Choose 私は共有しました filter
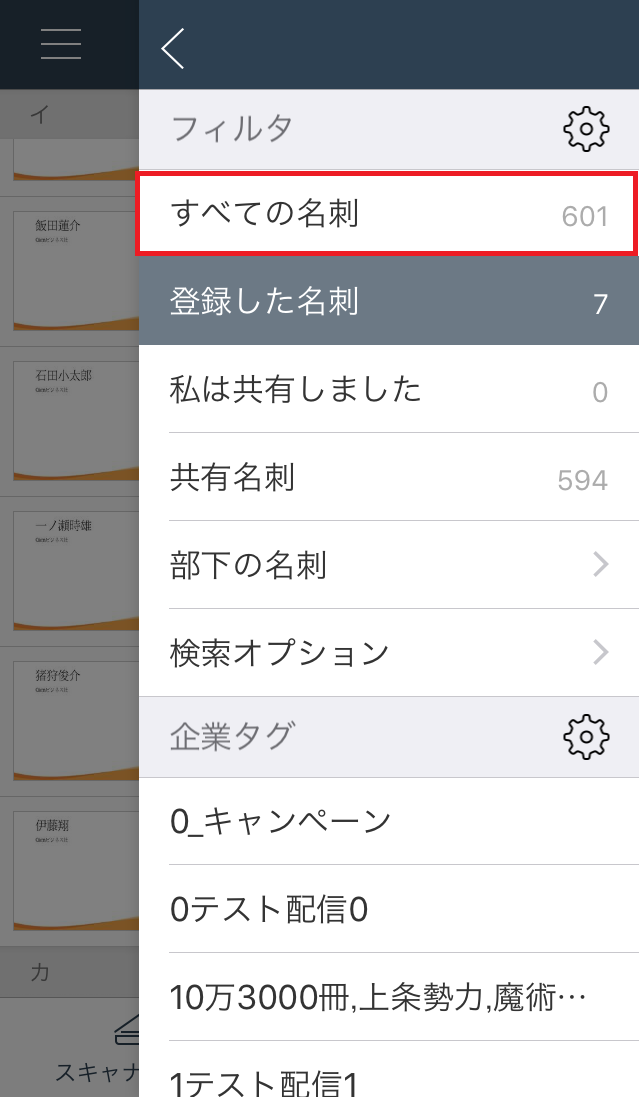The image size is (639, 1097). (388, 389)
